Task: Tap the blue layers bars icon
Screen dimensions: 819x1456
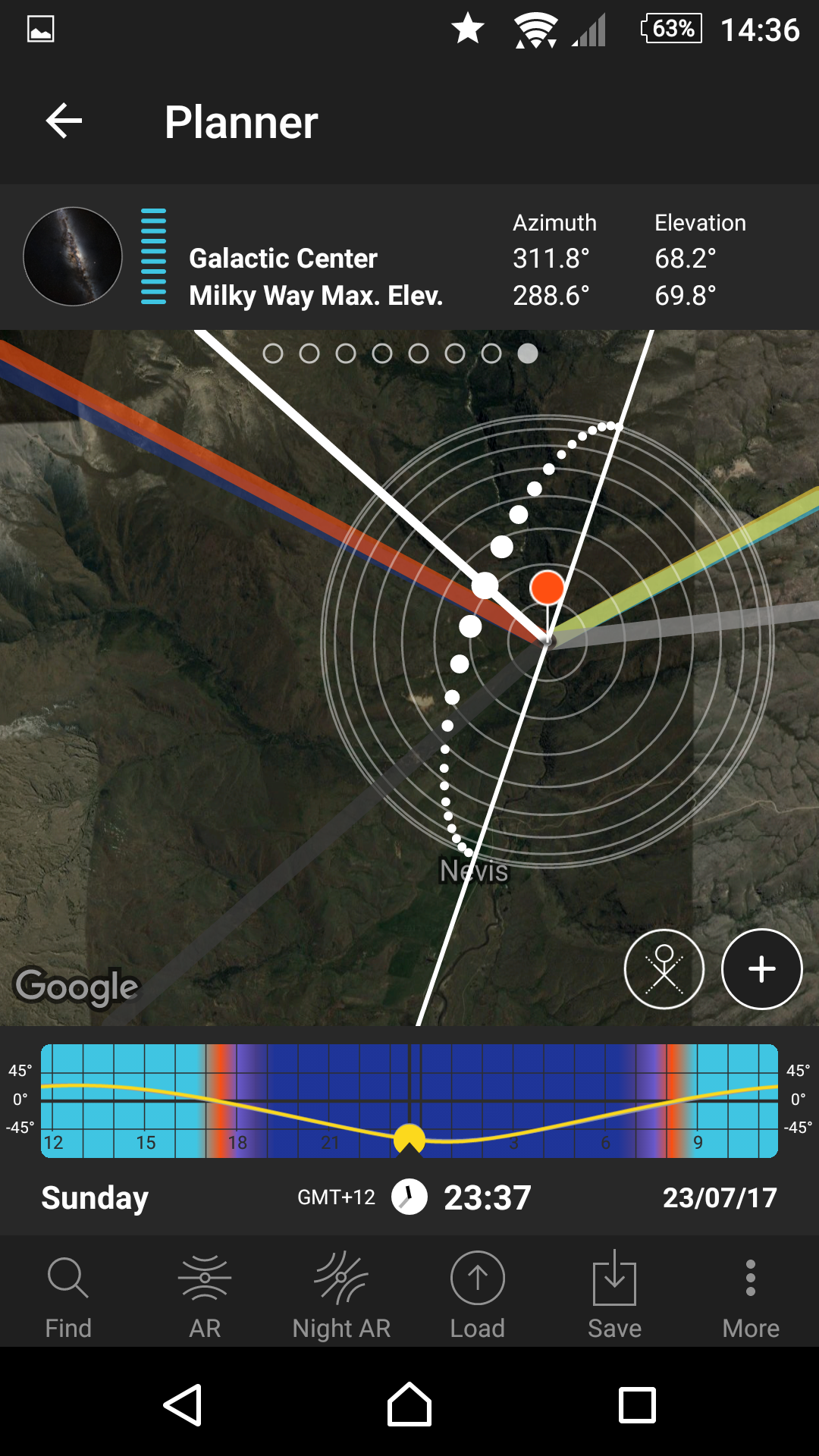Action: (x=153, y=256)
